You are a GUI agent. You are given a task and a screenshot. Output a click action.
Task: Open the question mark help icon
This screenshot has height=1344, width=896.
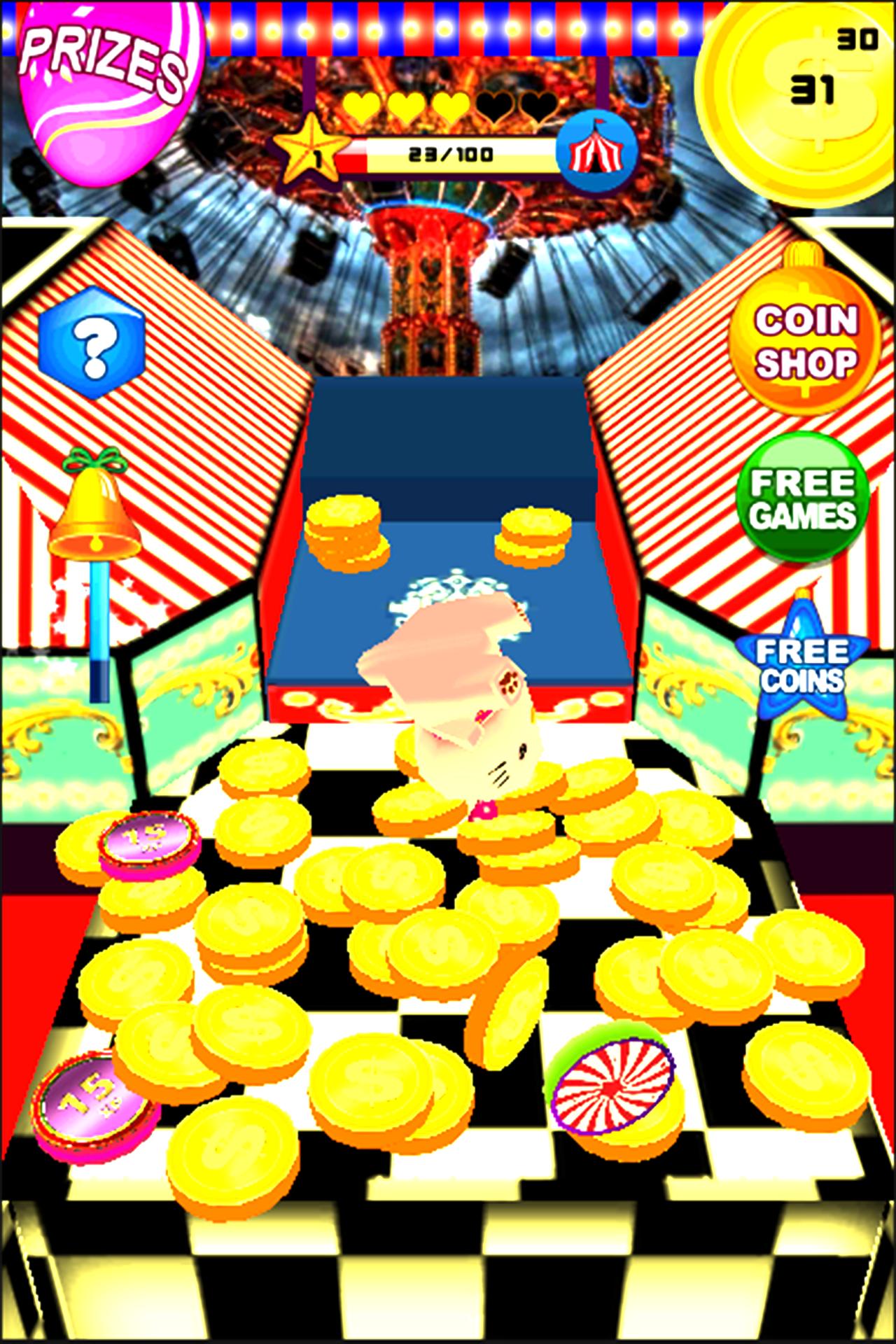[x=92, y=342]
